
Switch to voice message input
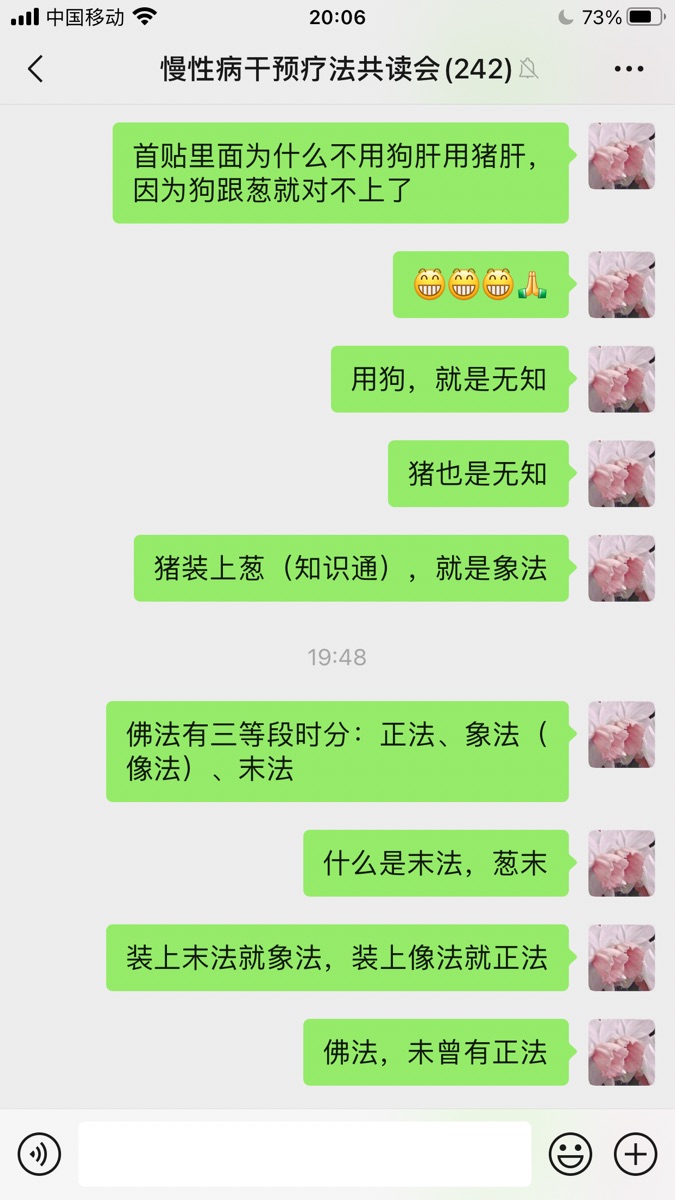pos(40,1154)
